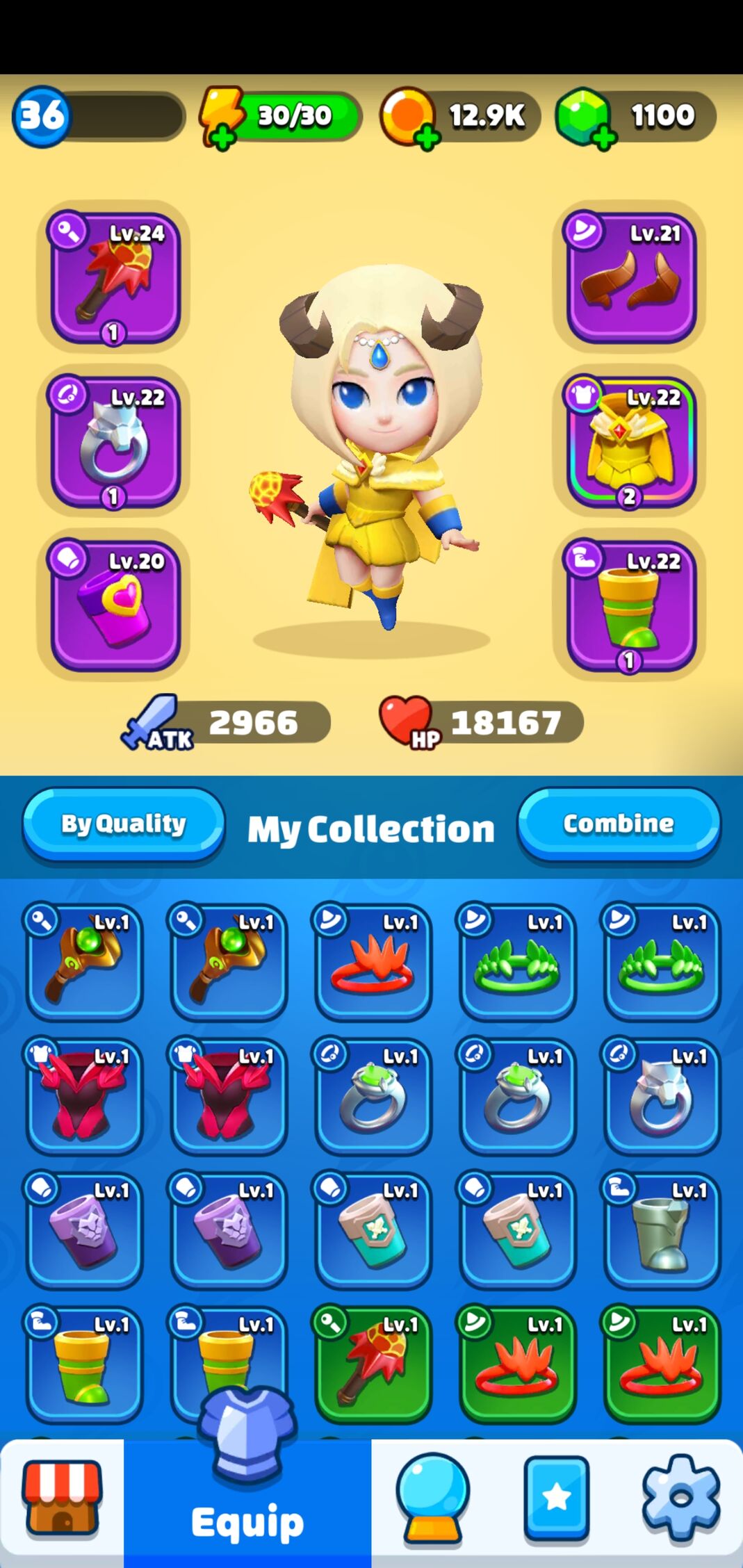Tap the Combine button
The width and height of the screenshot is (743, 1568).
[618, 824]
